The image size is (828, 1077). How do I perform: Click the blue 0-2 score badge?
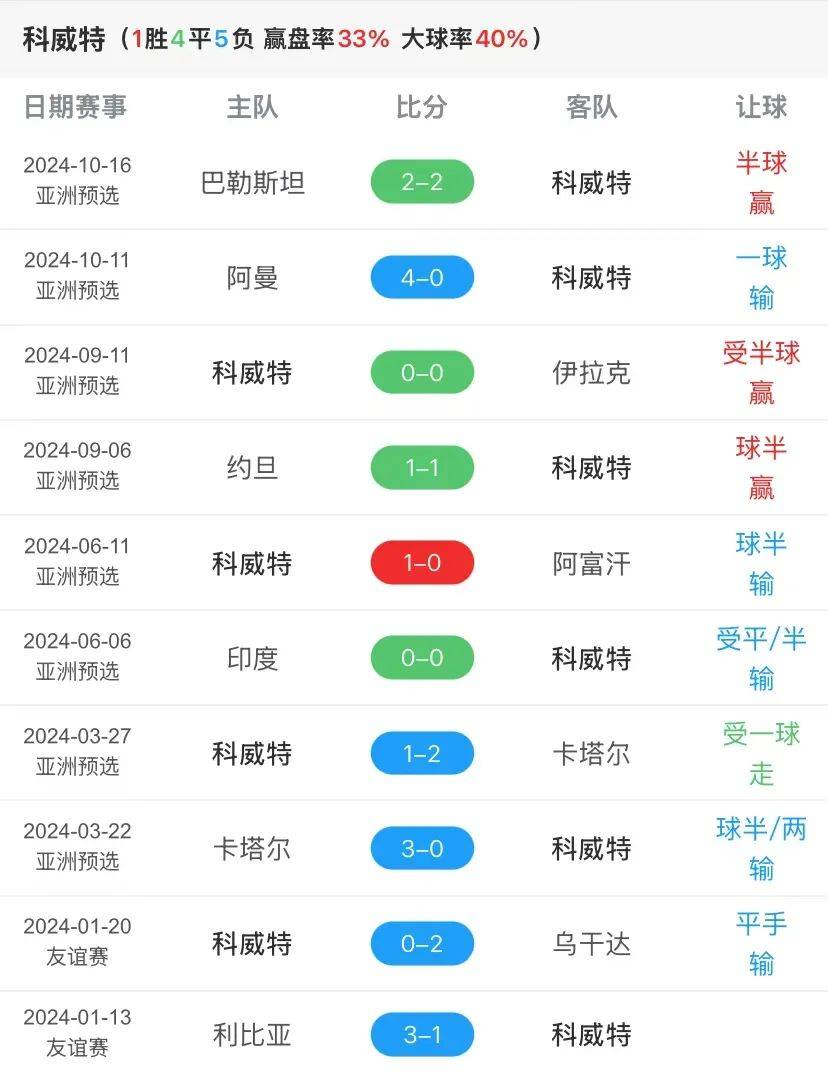[421, 943]
